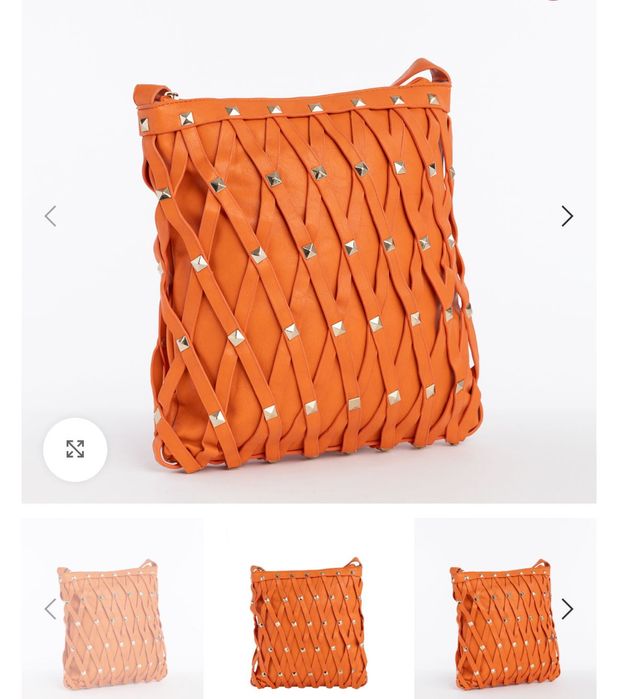Screen dimensions: 618x699
Task: Show the next large product photo
Action: [x=567, y=216]
